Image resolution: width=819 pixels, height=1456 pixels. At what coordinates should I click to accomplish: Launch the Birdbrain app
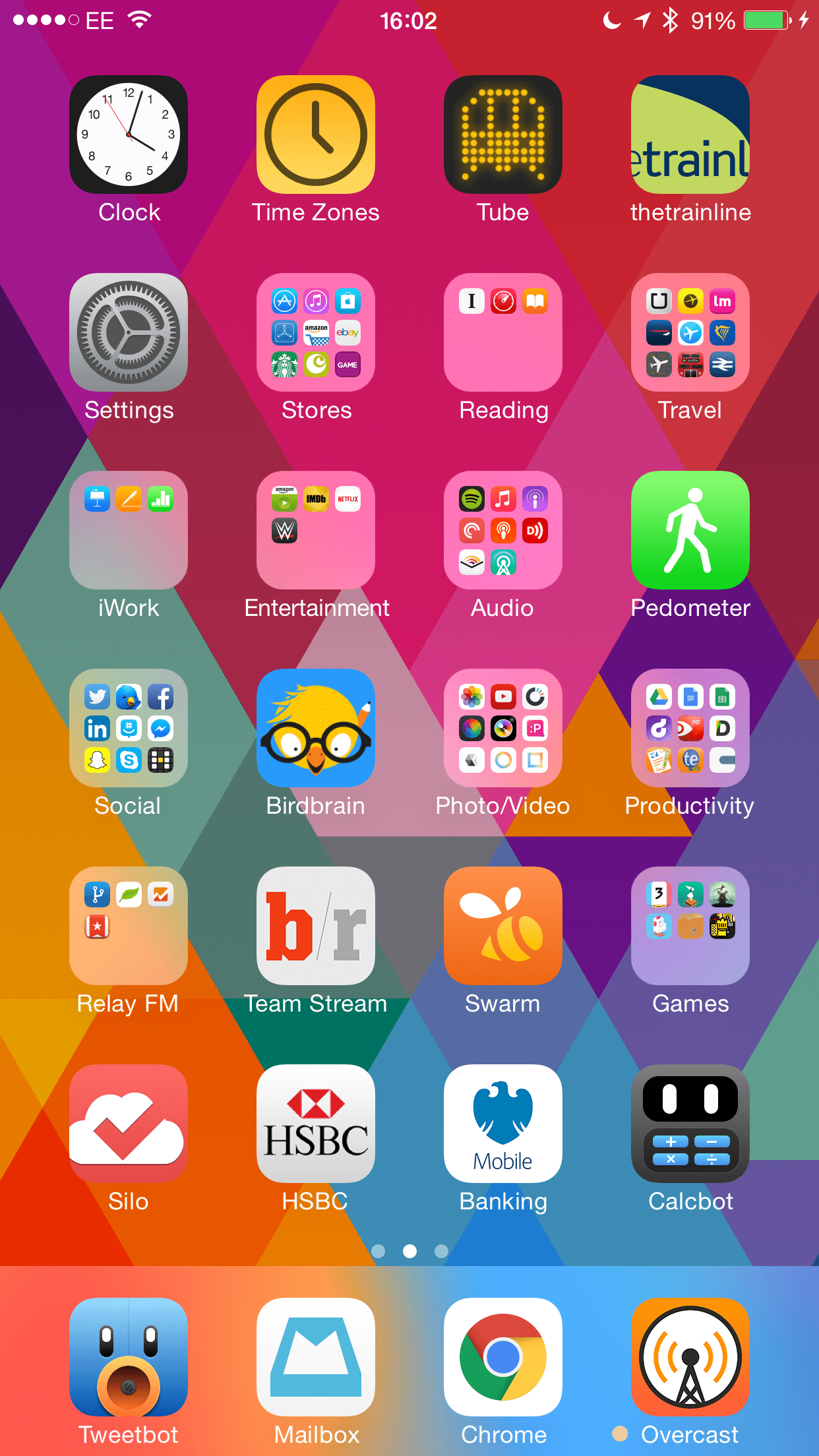(316, 728)
